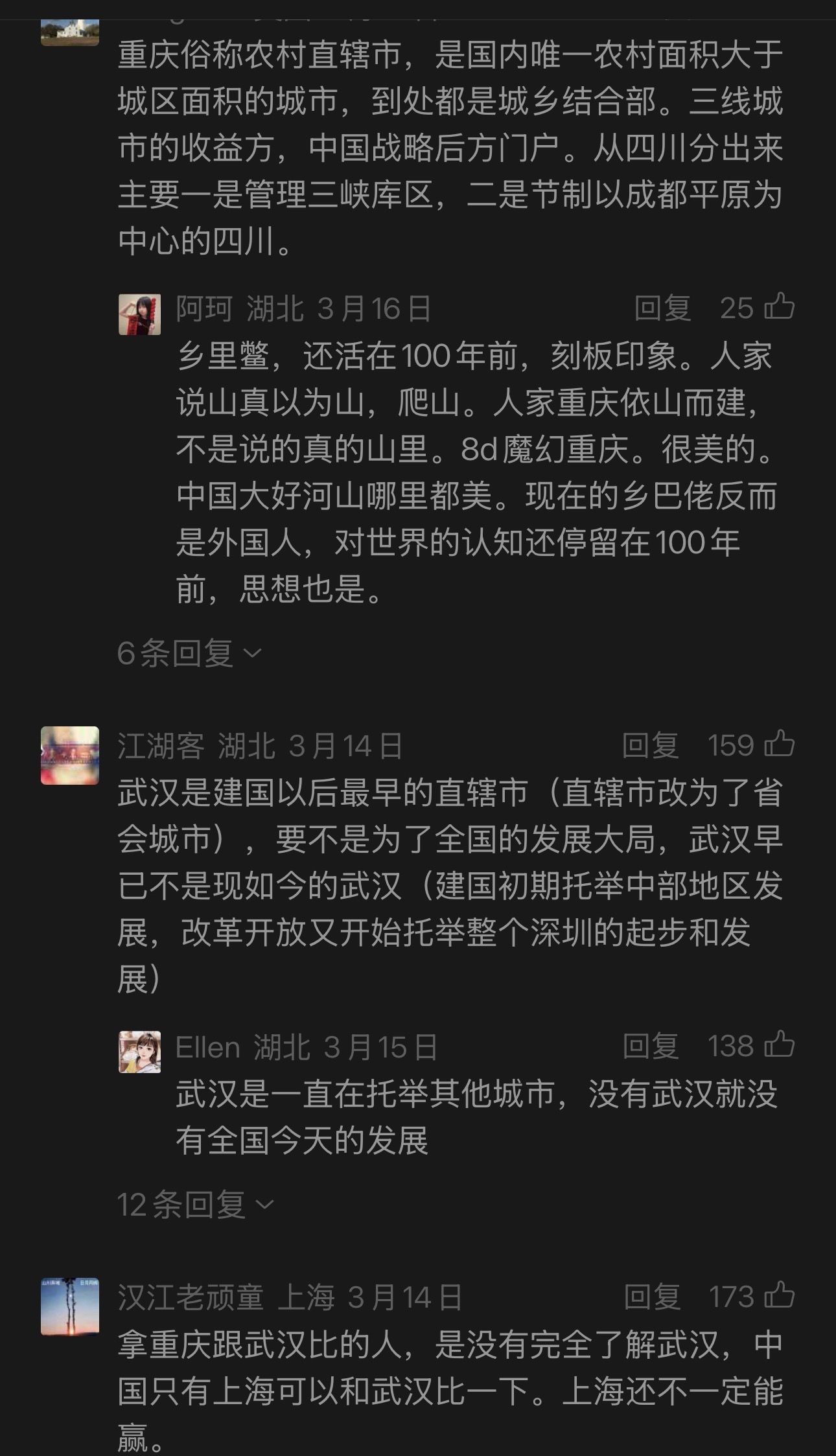Reply to Ellen's comment
Viewport: 836px width, 1456px height.
coord(651,1046)
